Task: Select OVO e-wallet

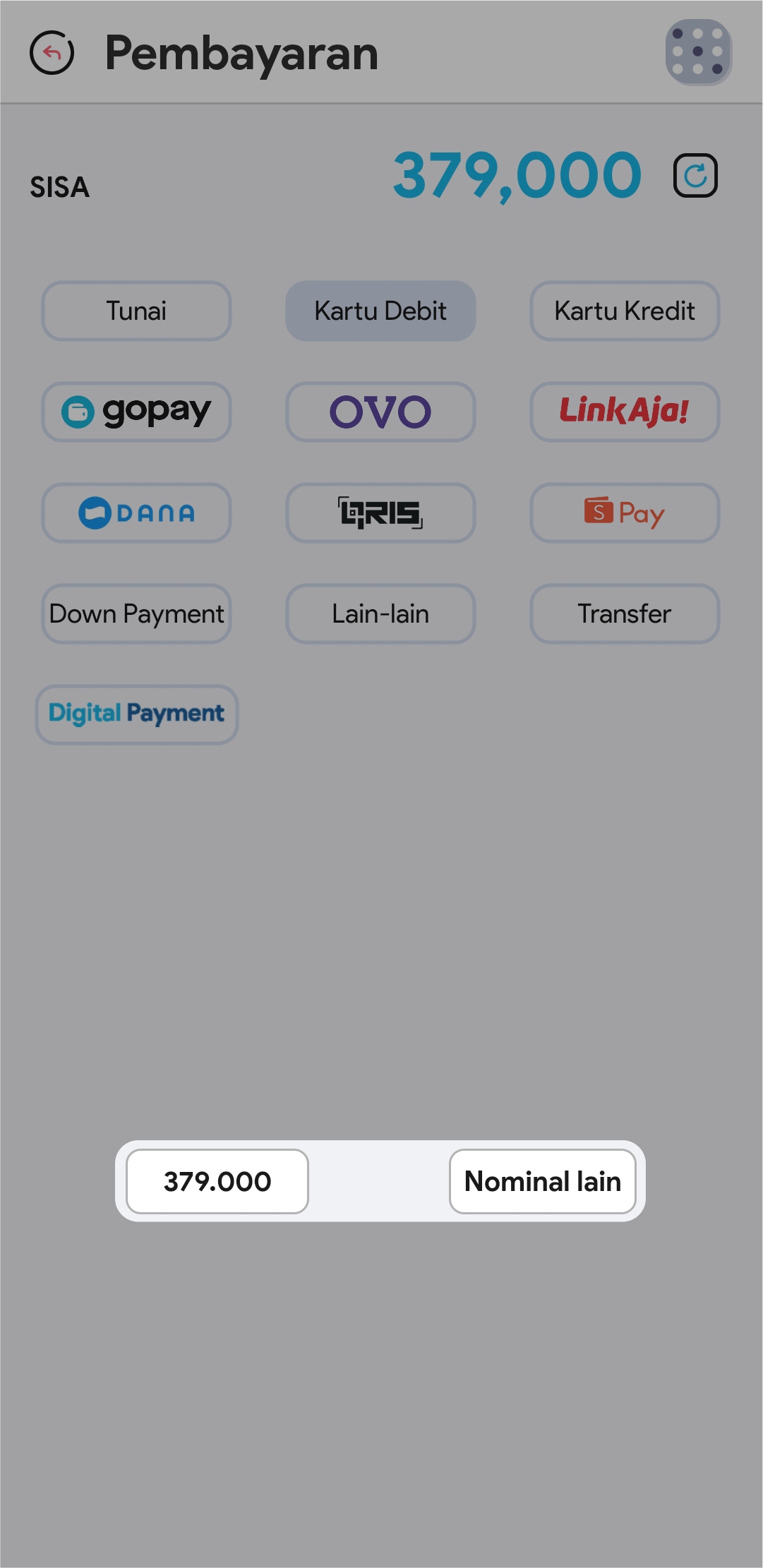Action: (x=380, y=412)
